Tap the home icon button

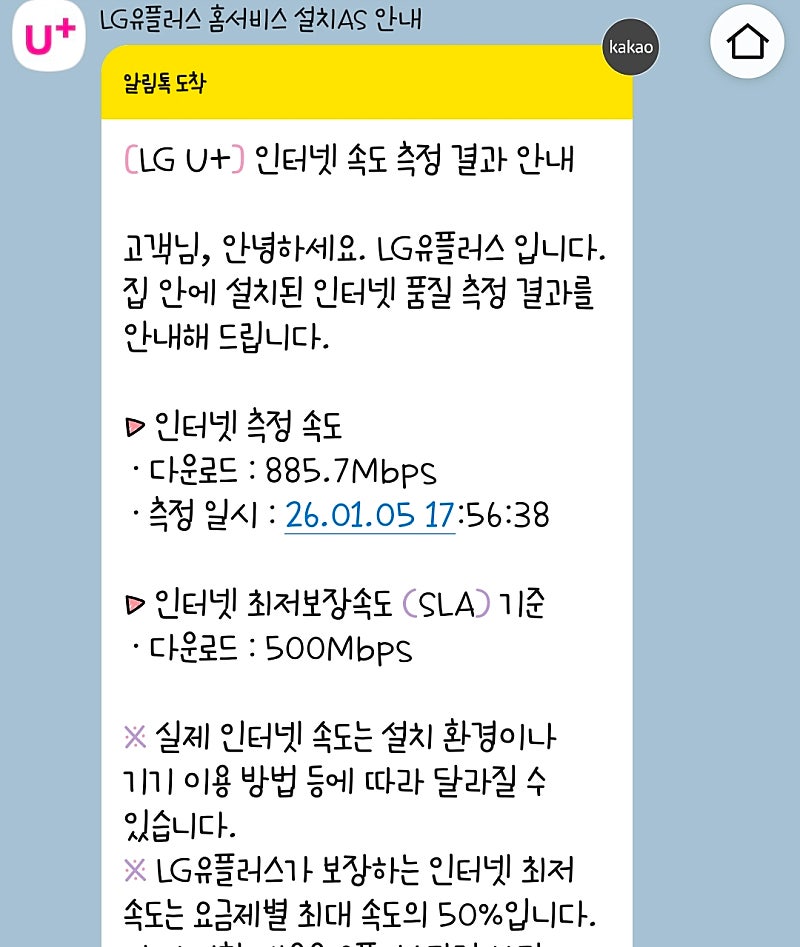point(747,41)
